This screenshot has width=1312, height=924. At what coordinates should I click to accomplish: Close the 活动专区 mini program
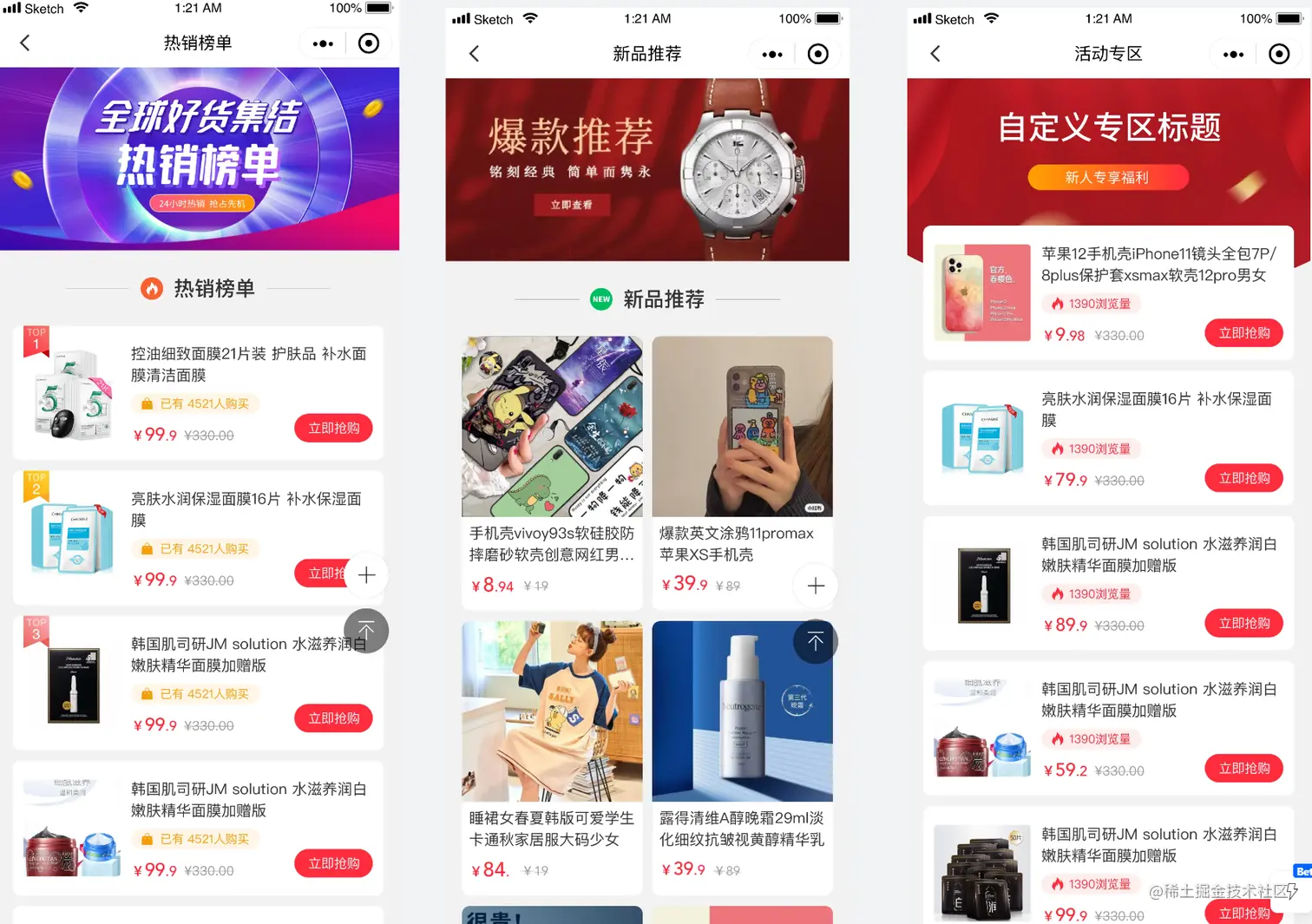1278,54
